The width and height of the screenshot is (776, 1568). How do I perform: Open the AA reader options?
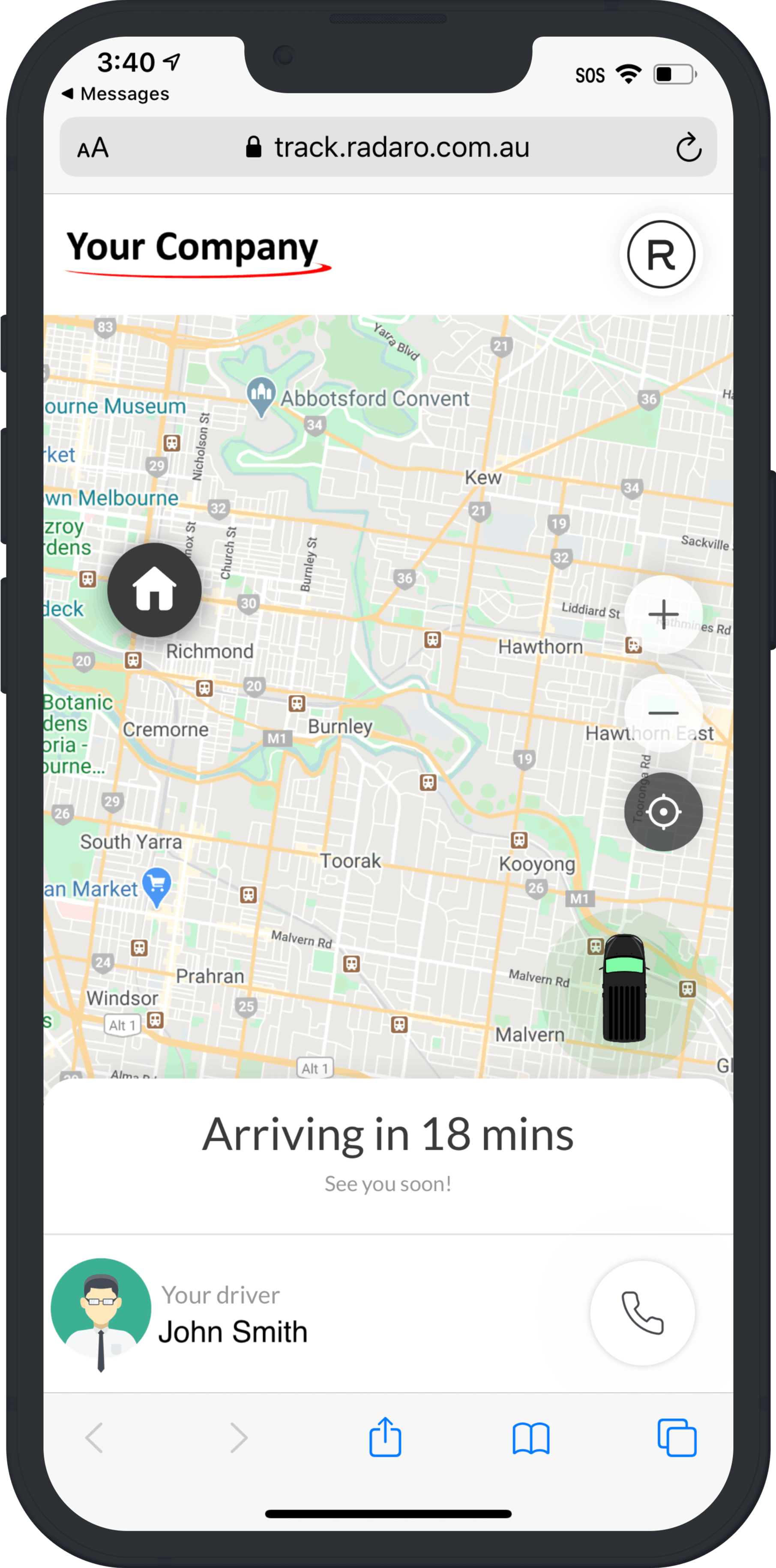click(93, 148)
